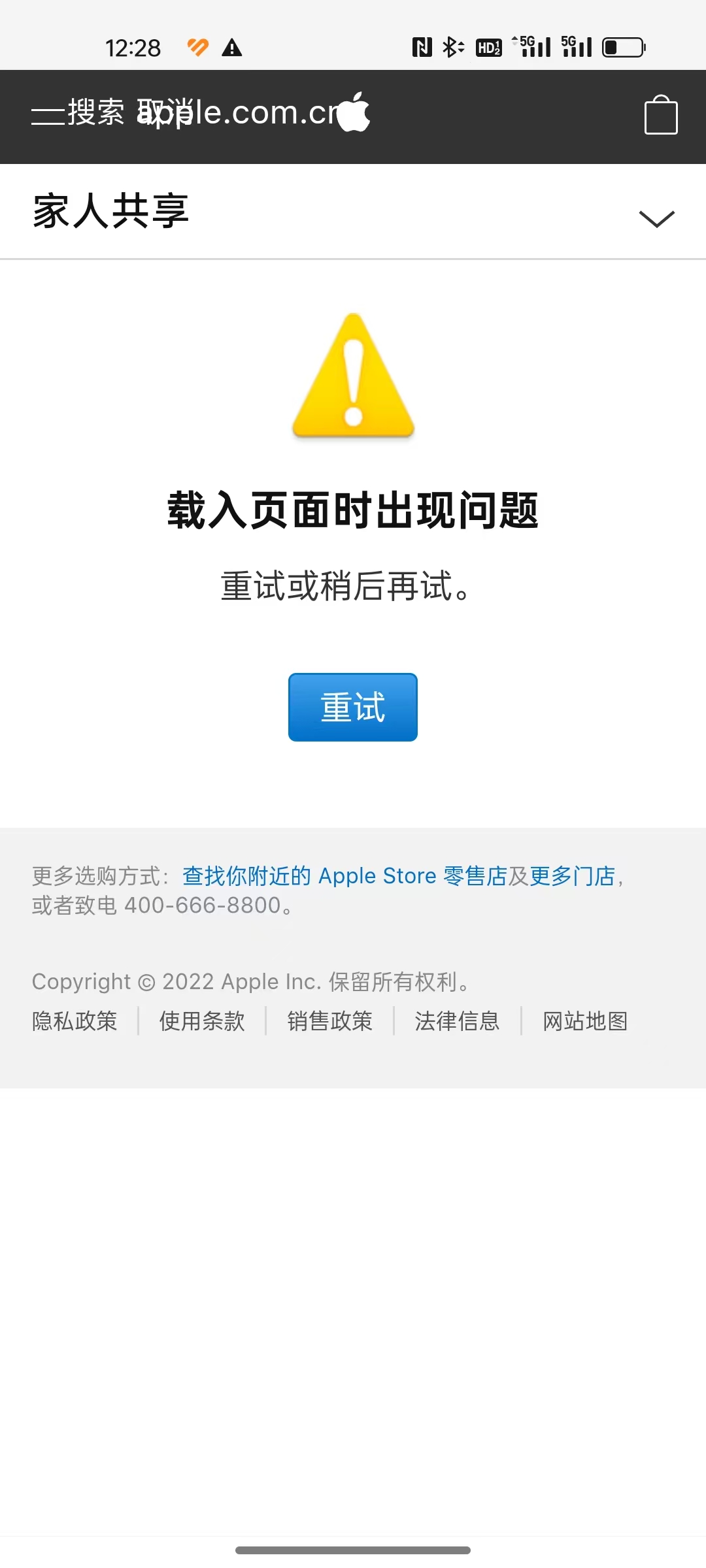
Task: Tap the blue 重试 button
Action: (x=353, y=708)
